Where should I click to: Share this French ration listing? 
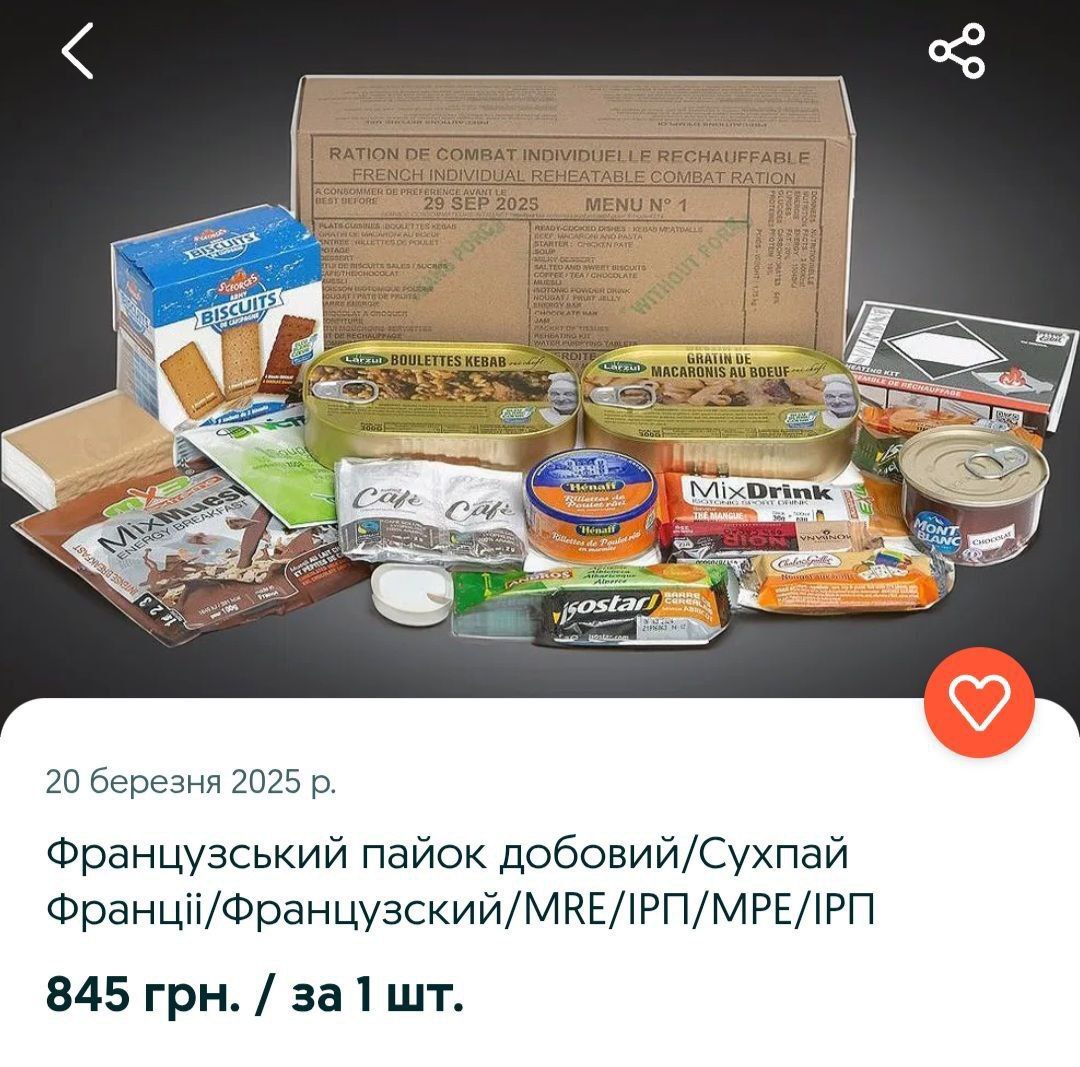tap(957, 51)
